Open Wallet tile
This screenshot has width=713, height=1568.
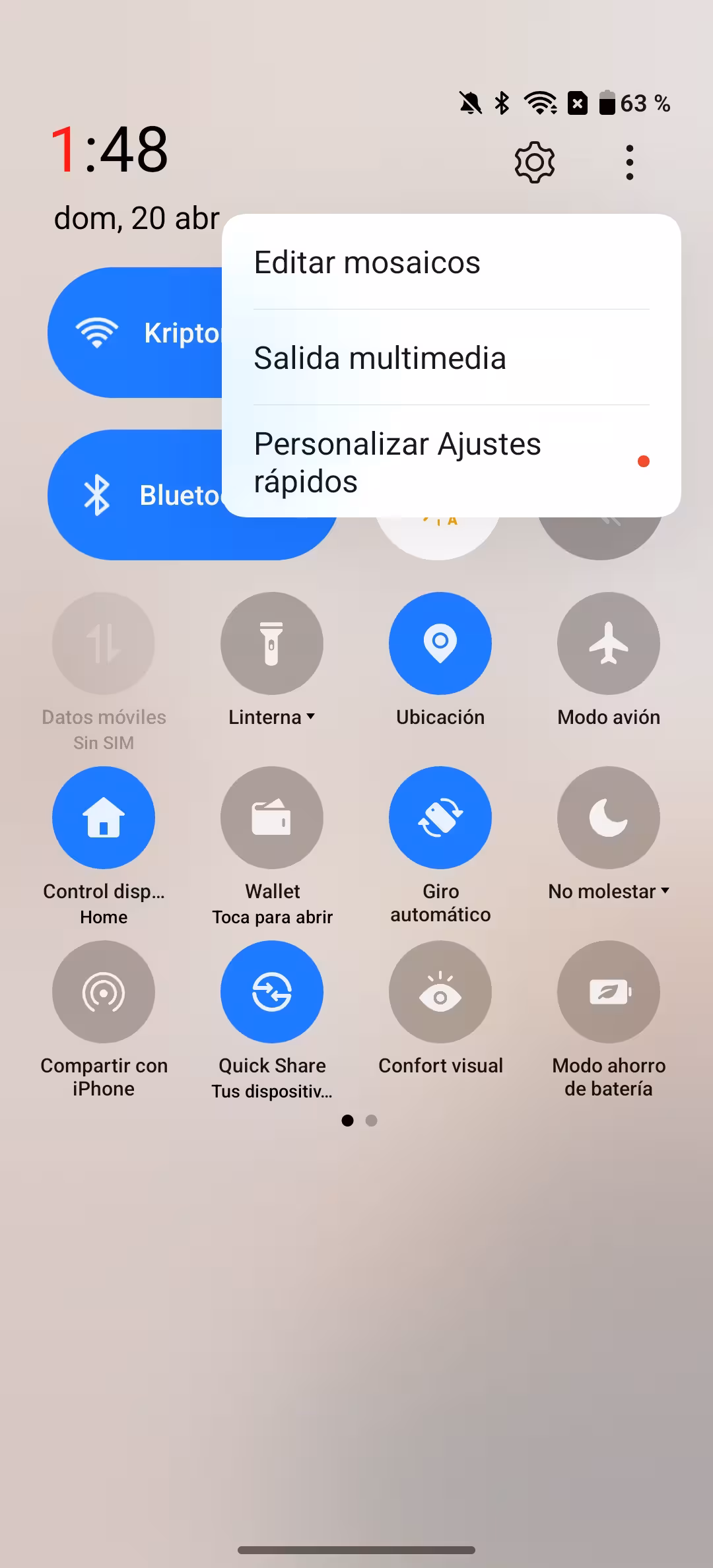pos(272,818)
